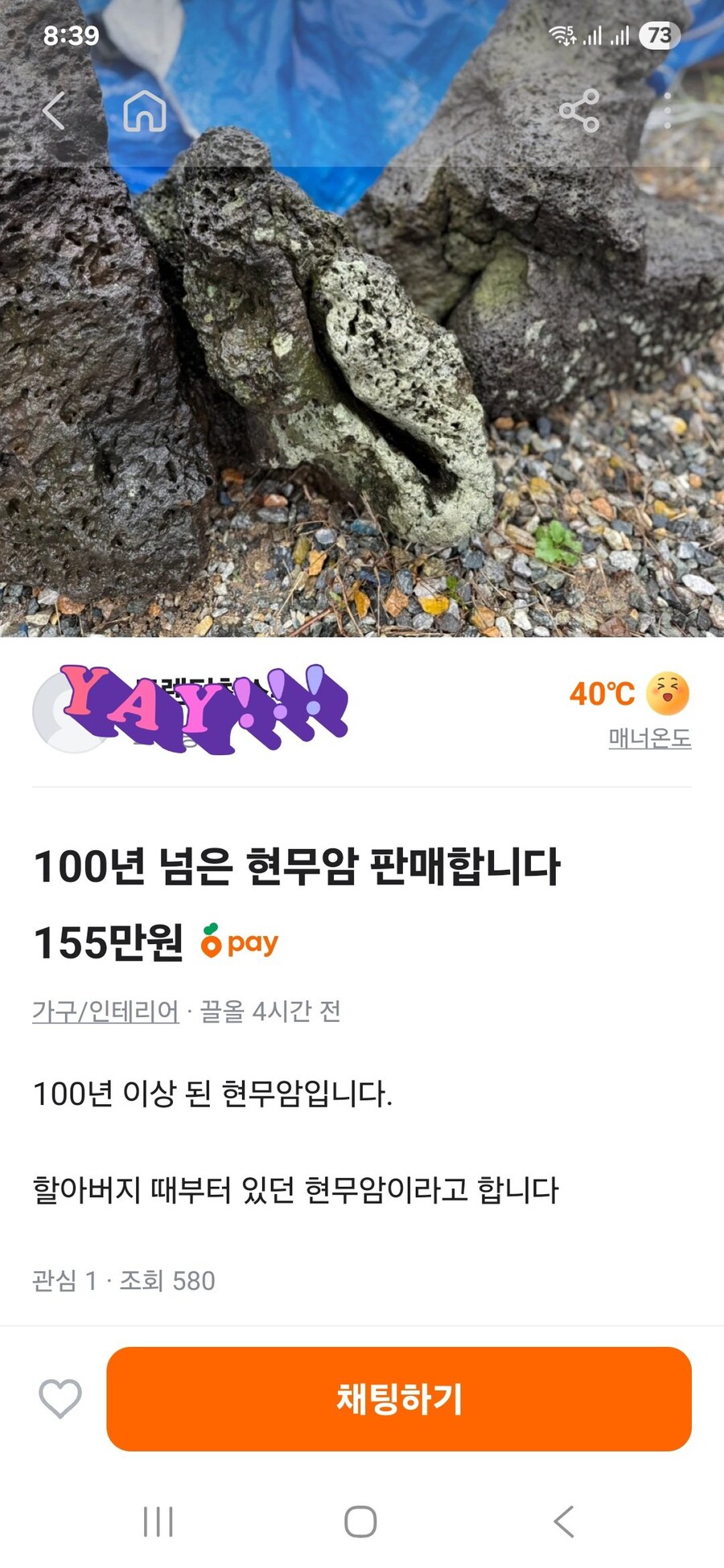
Task: Start a chat via 채팅하기 button
Action: pos(399,1398)
